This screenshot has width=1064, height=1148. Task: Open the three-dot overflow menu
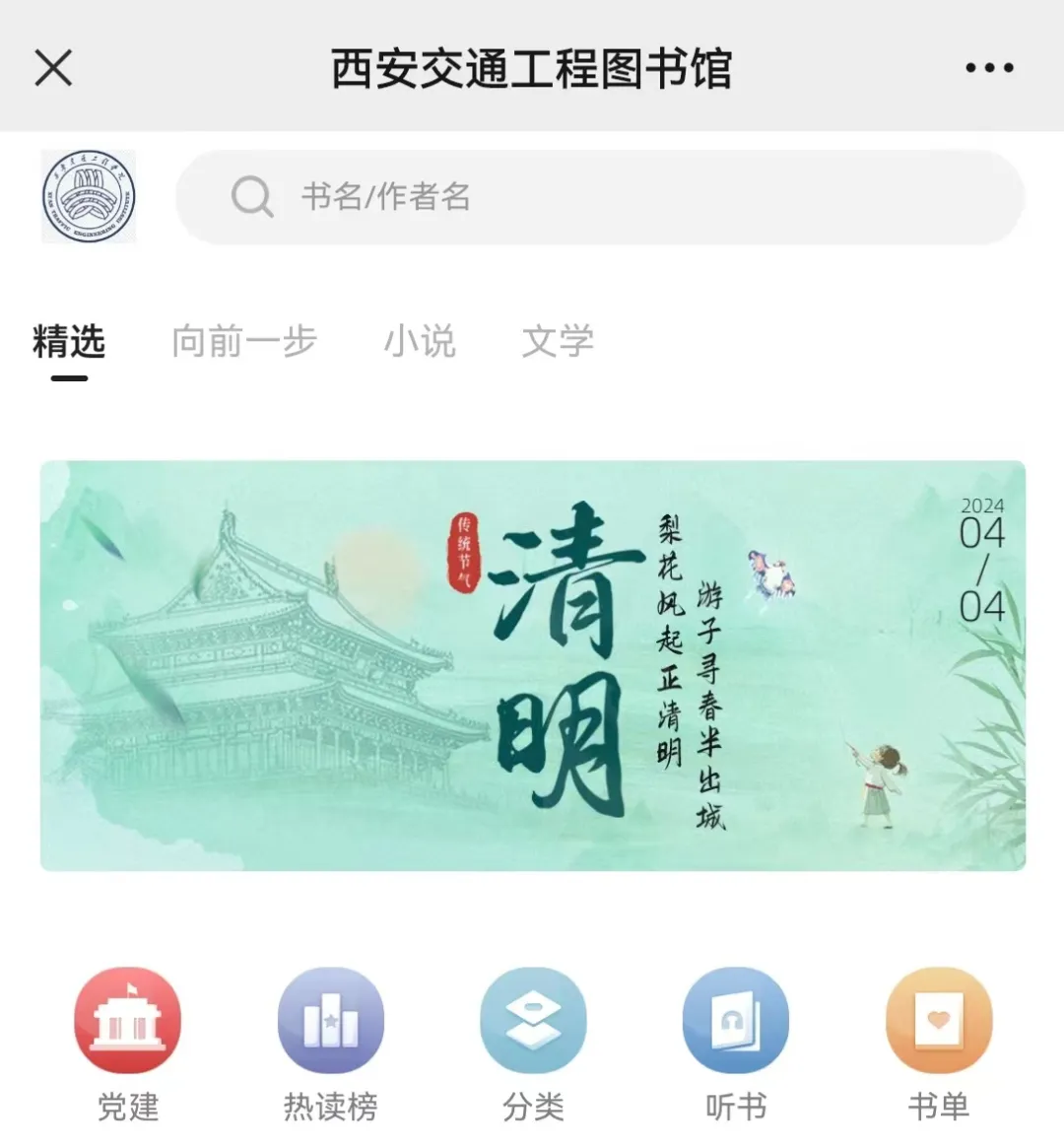point(989,68)
